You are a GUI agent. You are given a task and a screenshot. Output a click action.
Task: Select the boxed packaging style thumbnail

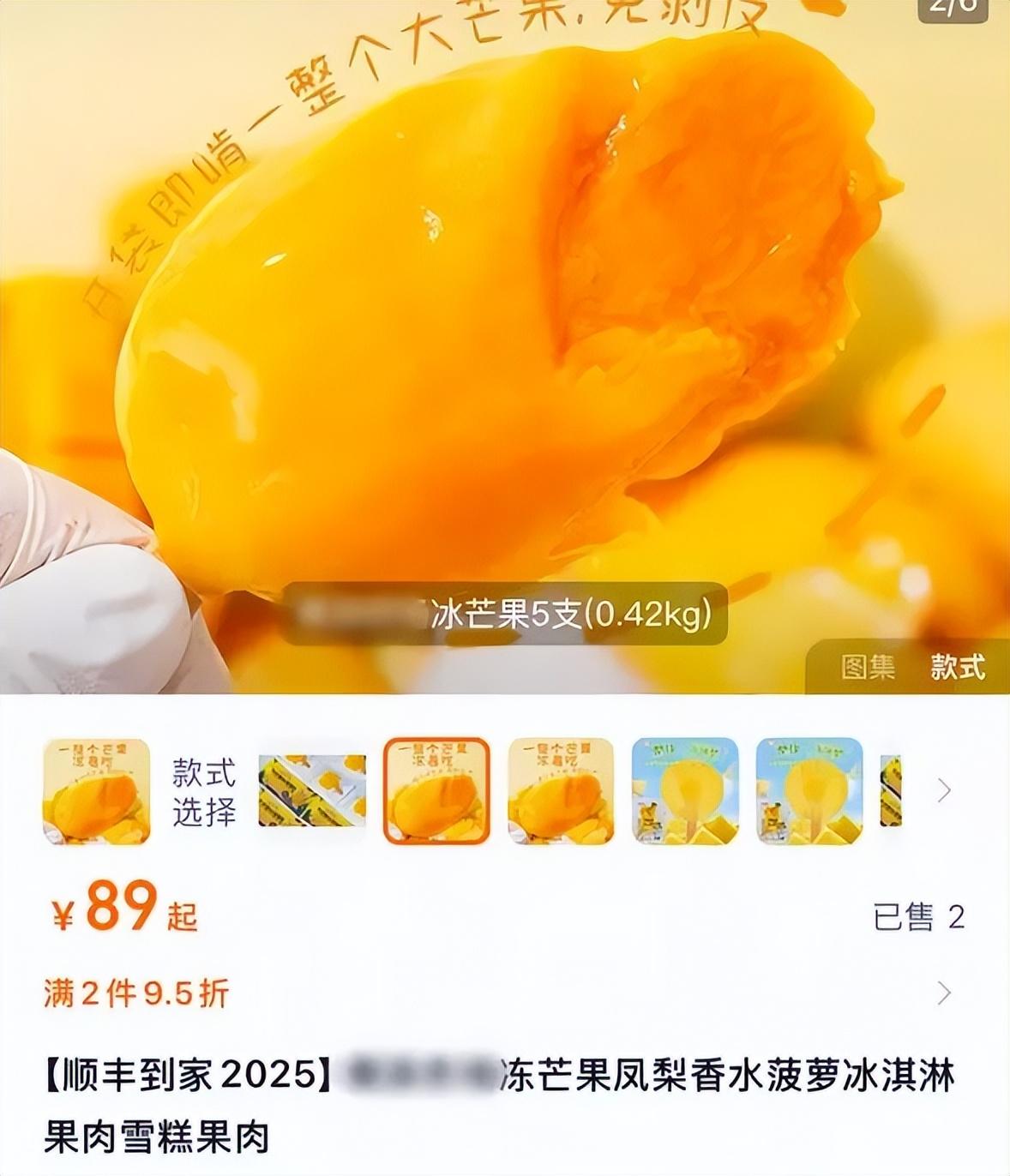point(312,790)
